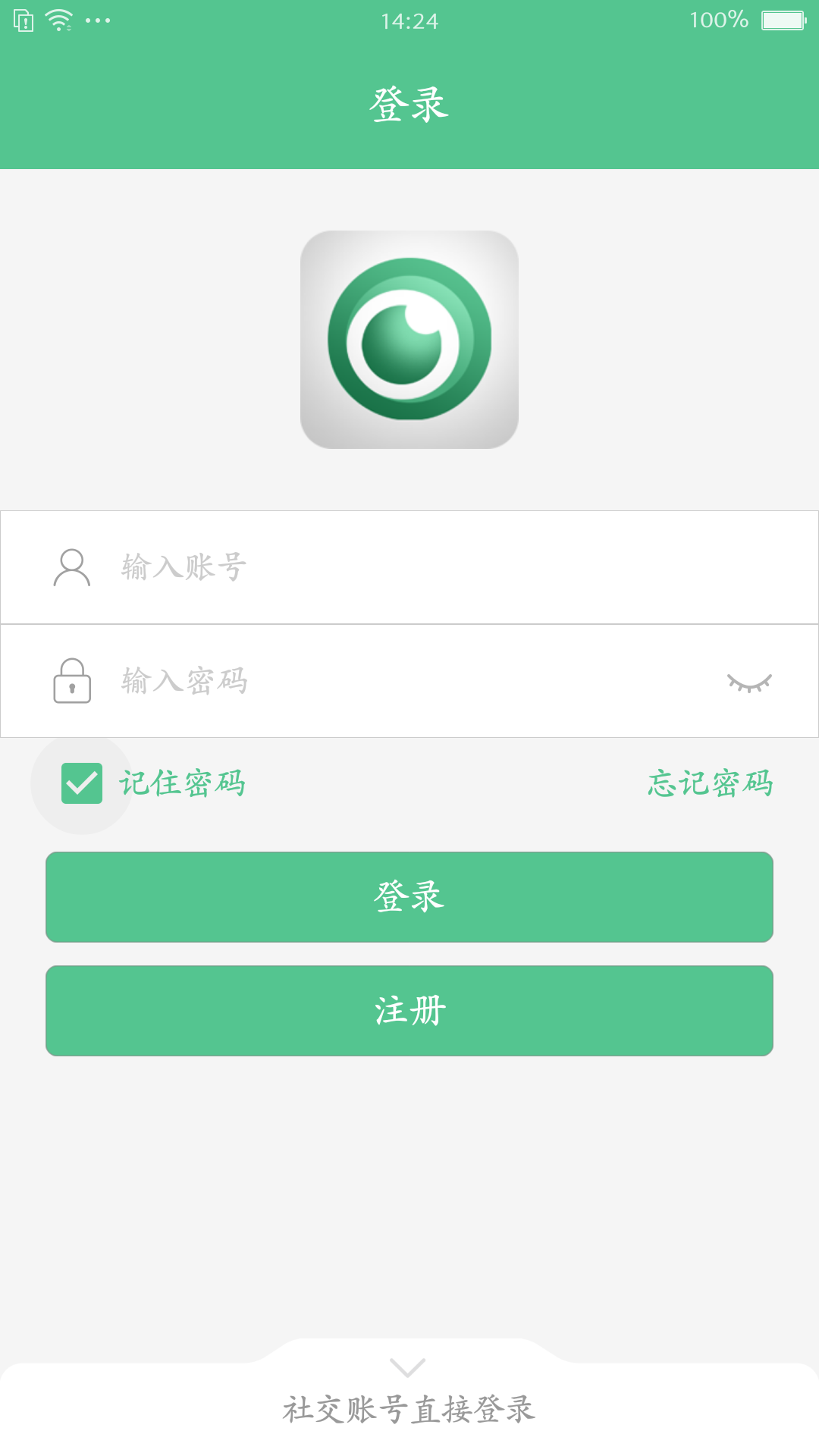Toggle remember password off
The image size is (819, 1456).
click(x=81, y=783)
